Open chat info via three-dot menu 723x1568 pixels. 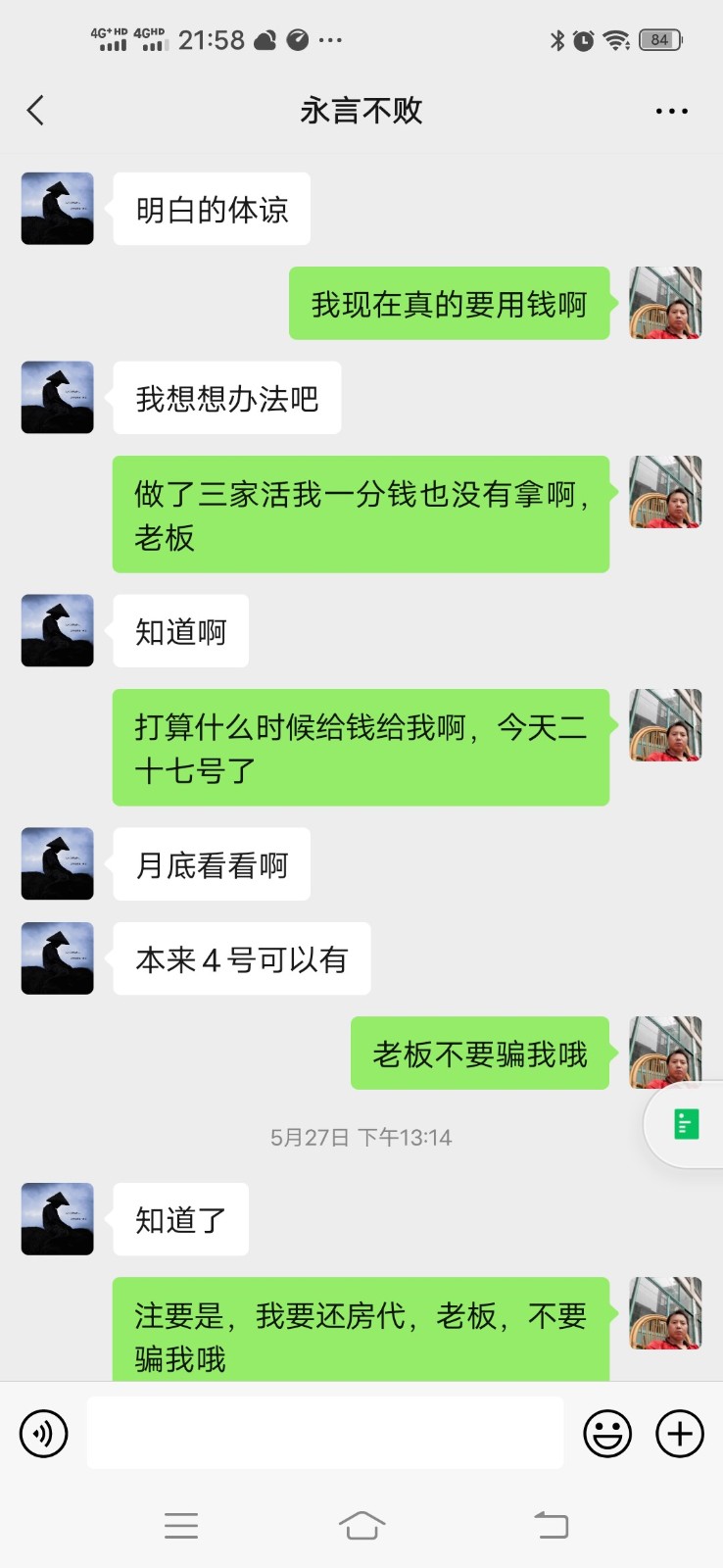[671, 111]
